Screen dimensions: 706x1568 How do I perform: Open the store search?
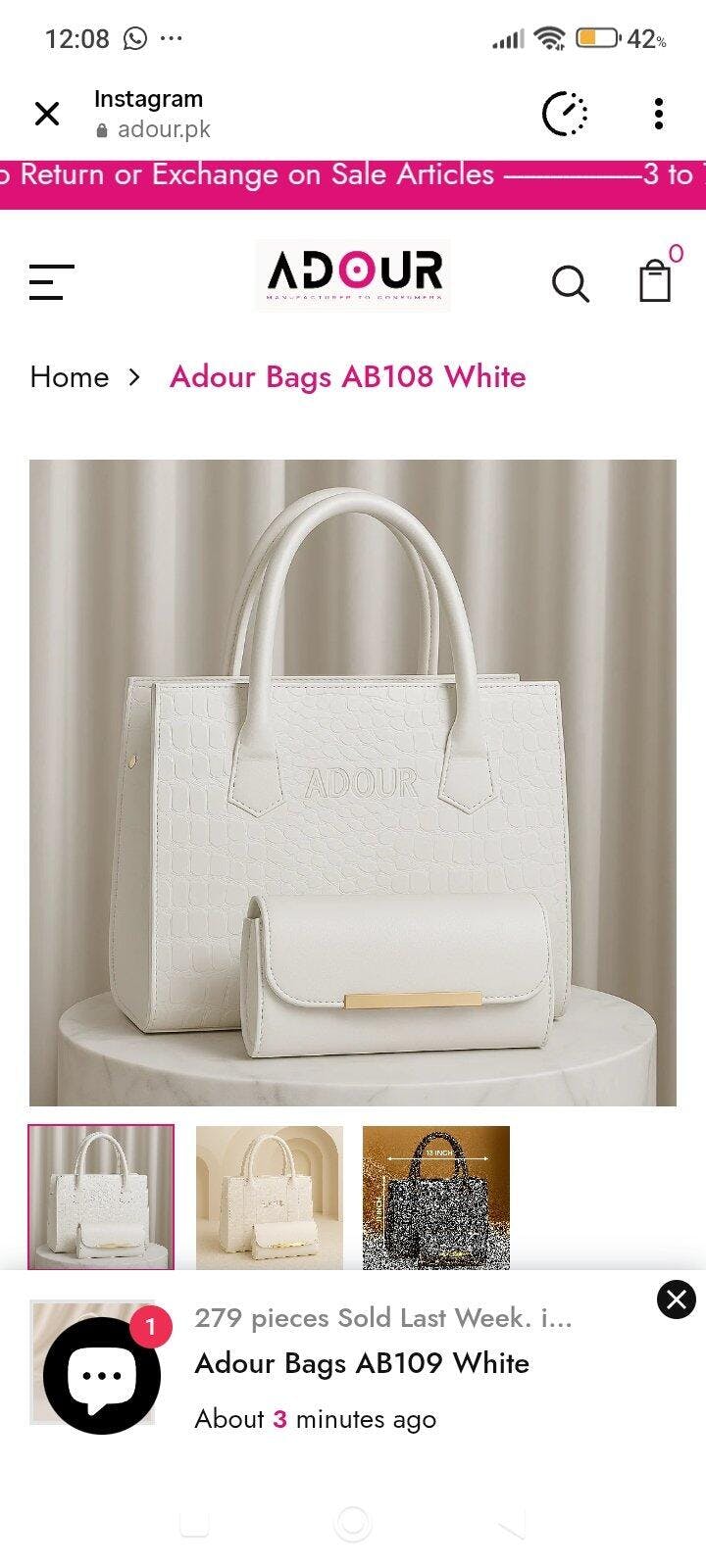pos(571,284)
